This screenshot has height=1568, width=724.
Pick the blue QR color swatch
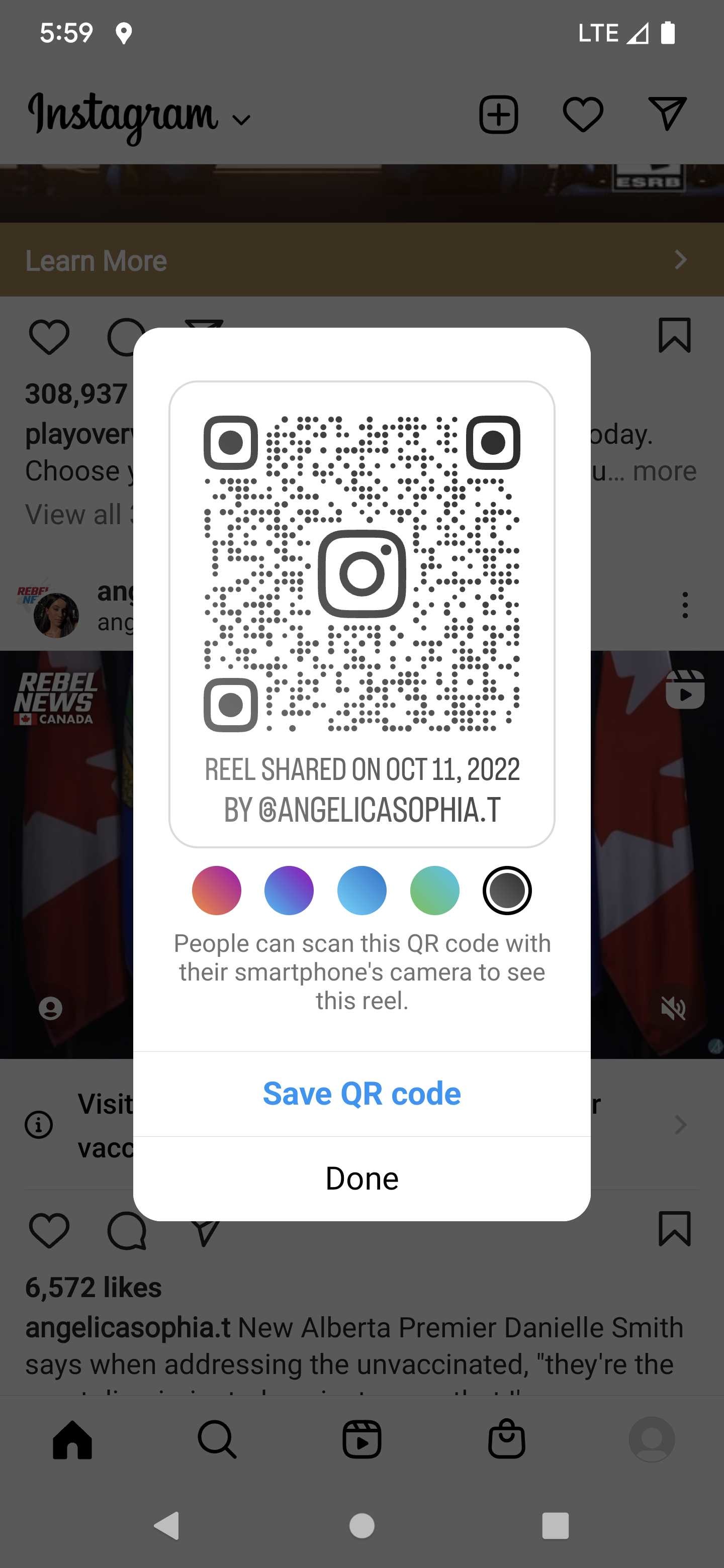point(361,891)
